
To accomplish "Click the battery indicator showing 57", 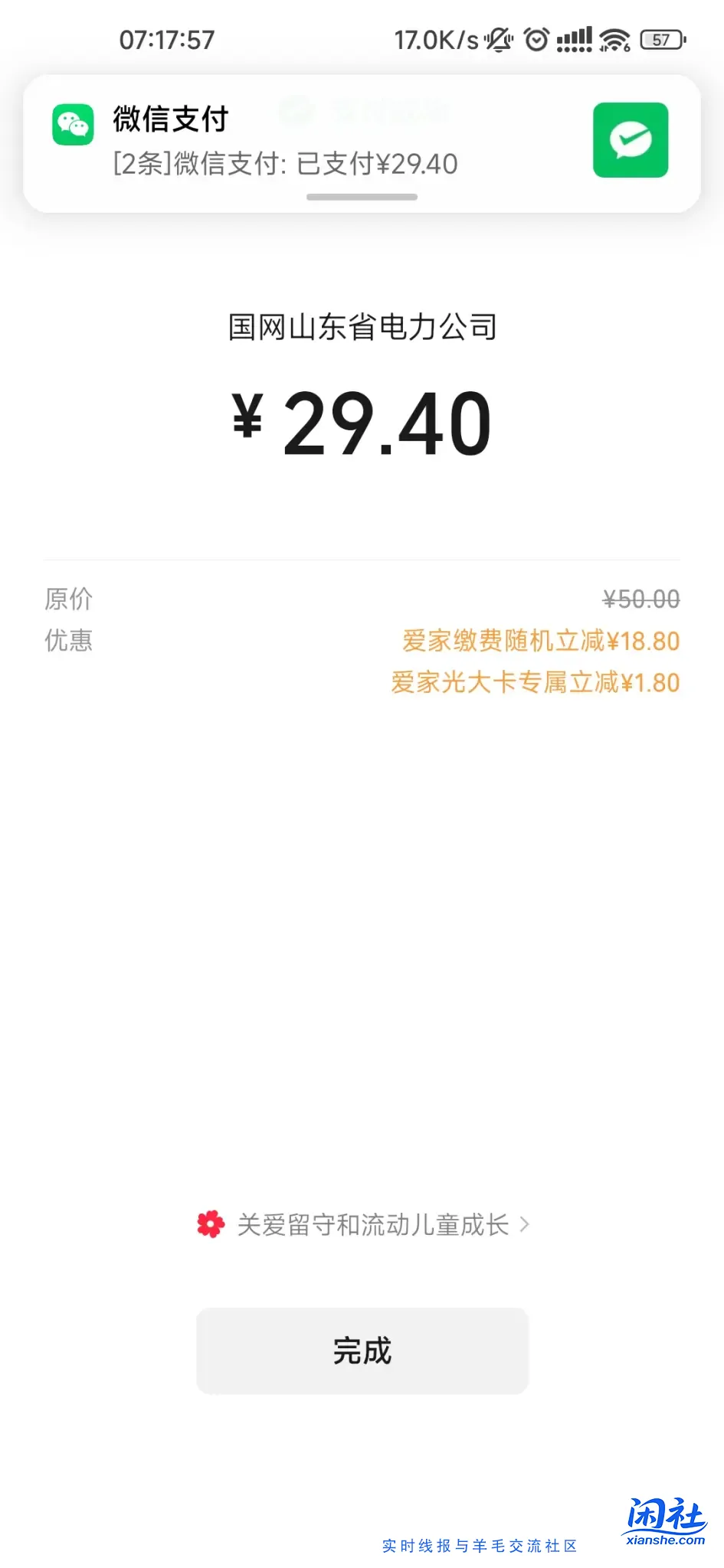I will (x=660, y=38).
